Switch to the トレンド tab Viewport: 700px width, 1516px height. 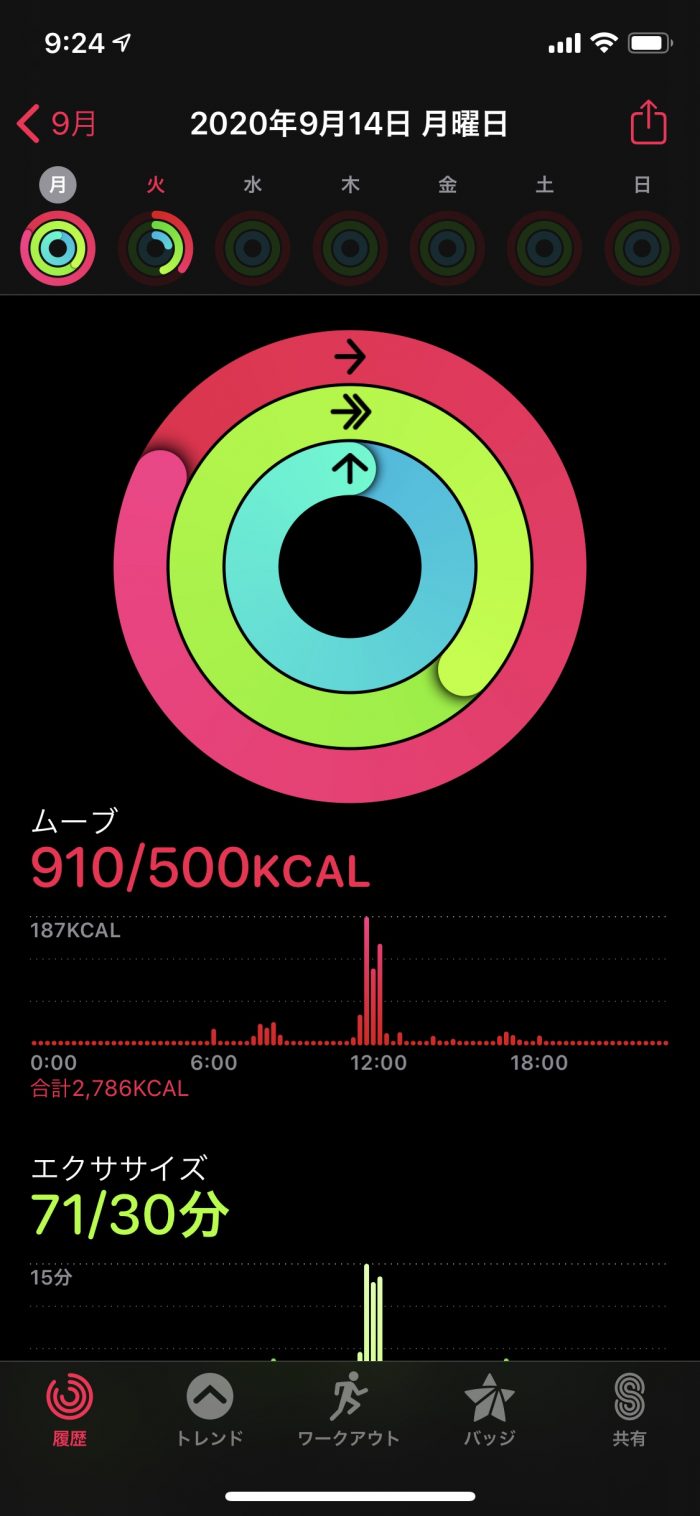[x=210, y=1410]
